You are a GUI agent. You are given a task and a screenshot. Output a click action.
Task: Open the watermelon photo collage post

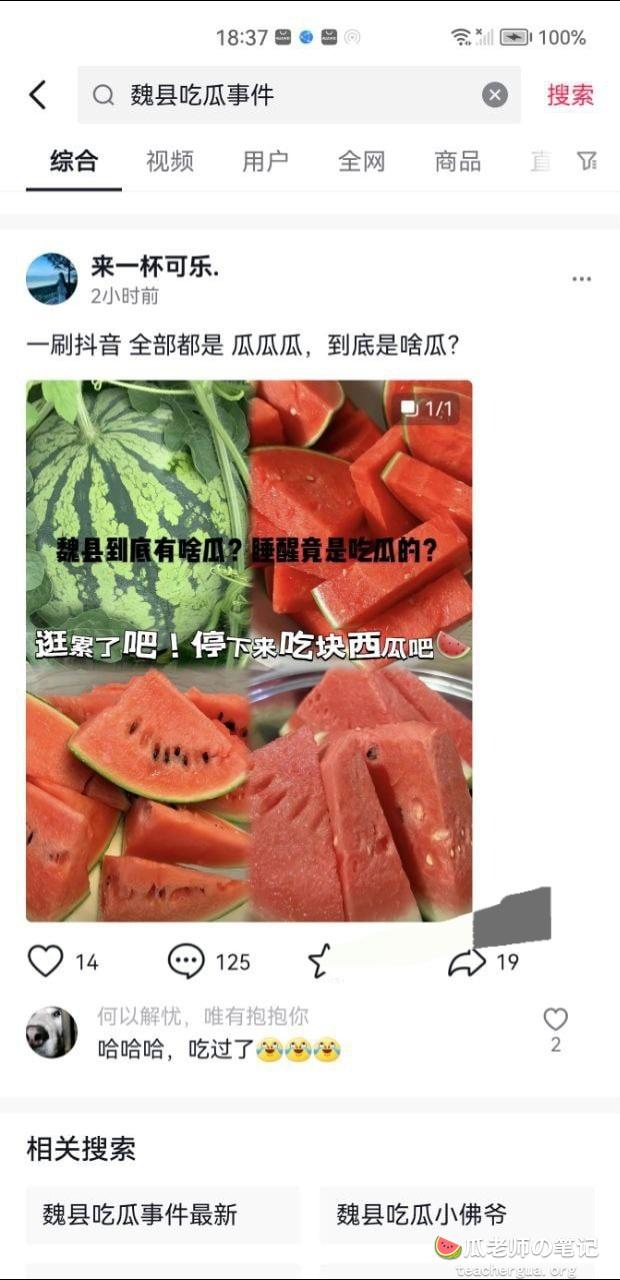click(x=249, y=650)
